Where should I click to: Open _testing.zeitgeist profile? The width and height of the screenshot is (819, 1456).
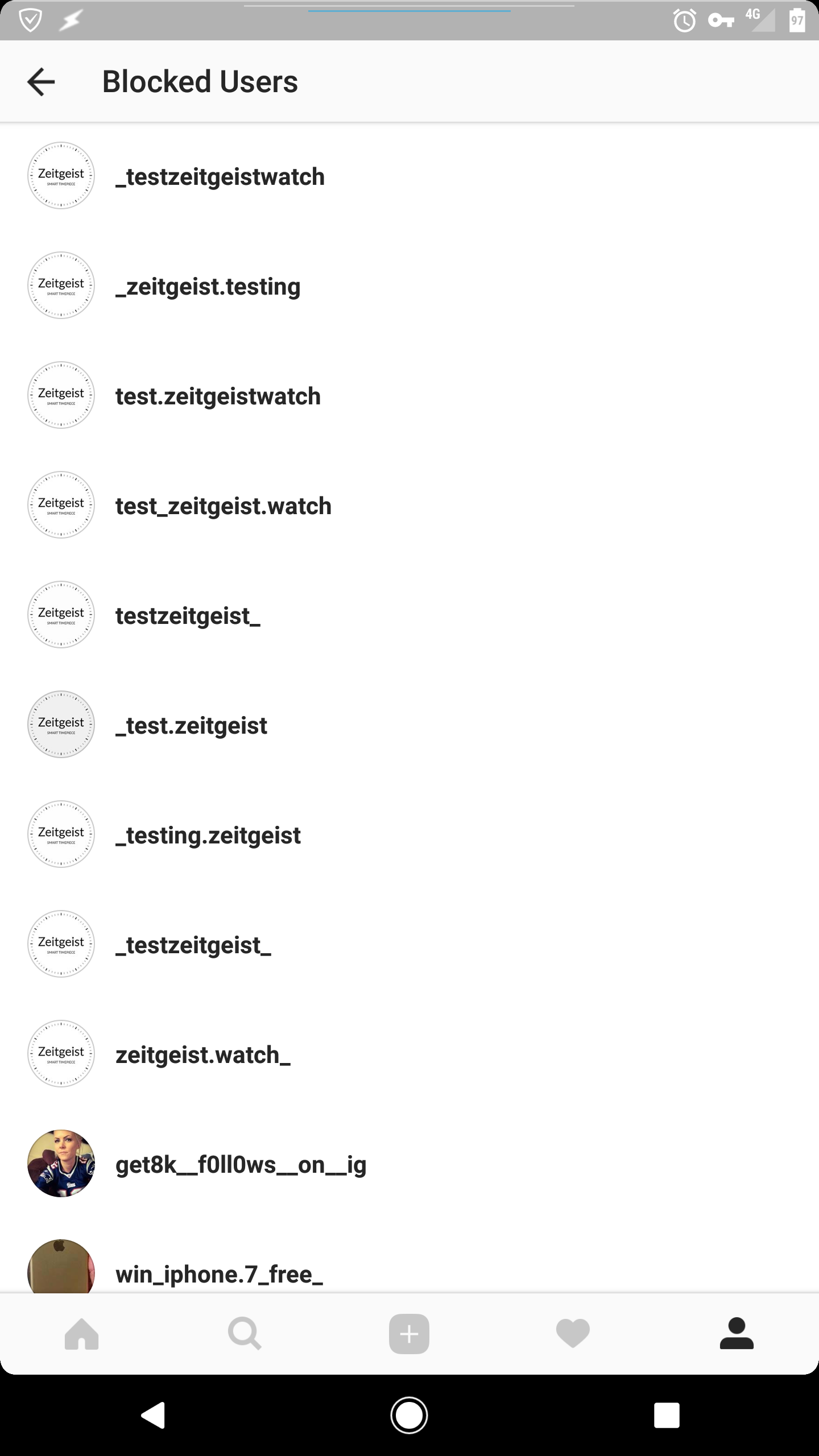pos(409,834)
